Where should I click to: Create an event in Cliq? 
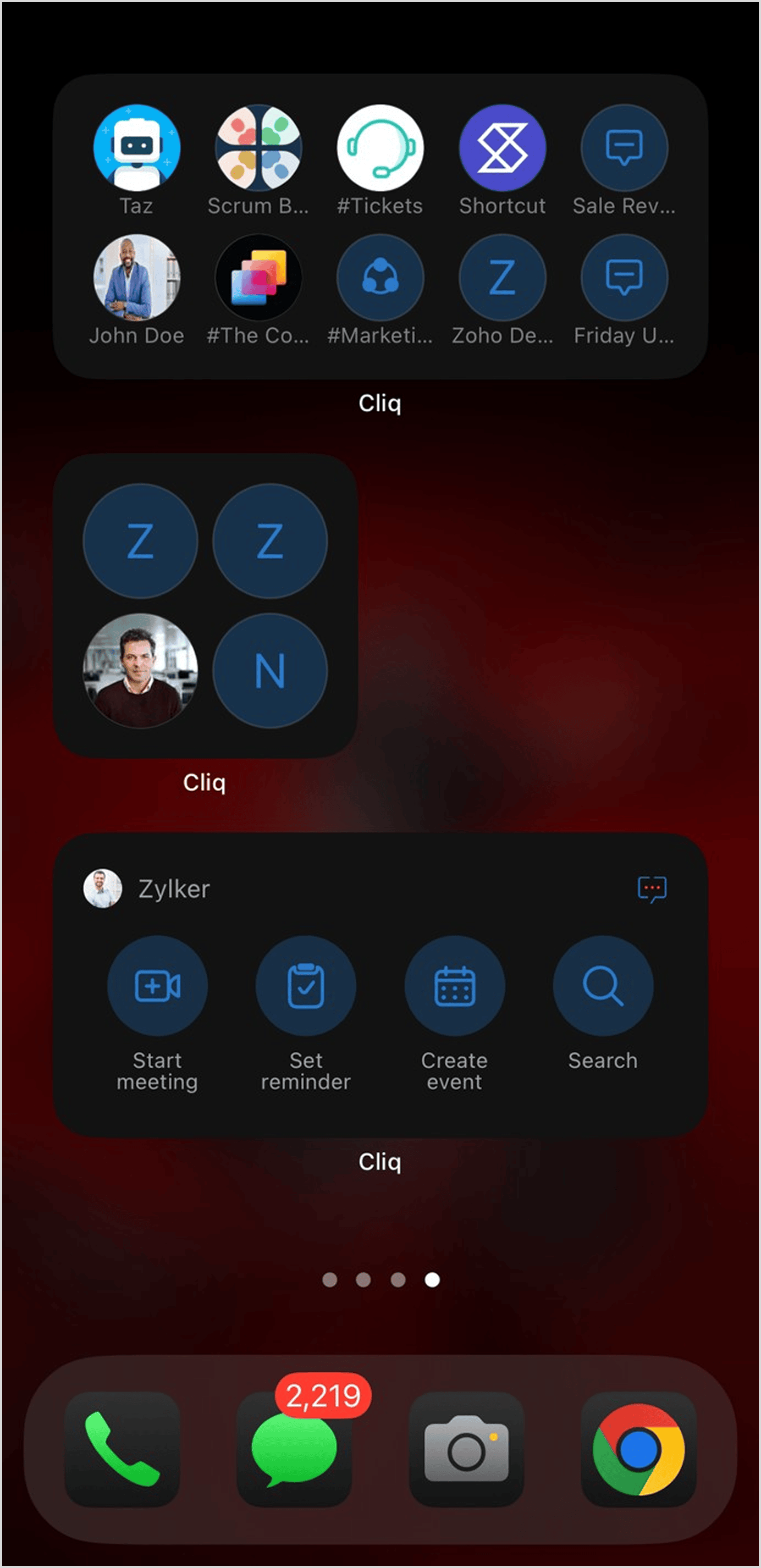(x=454, y=986)
